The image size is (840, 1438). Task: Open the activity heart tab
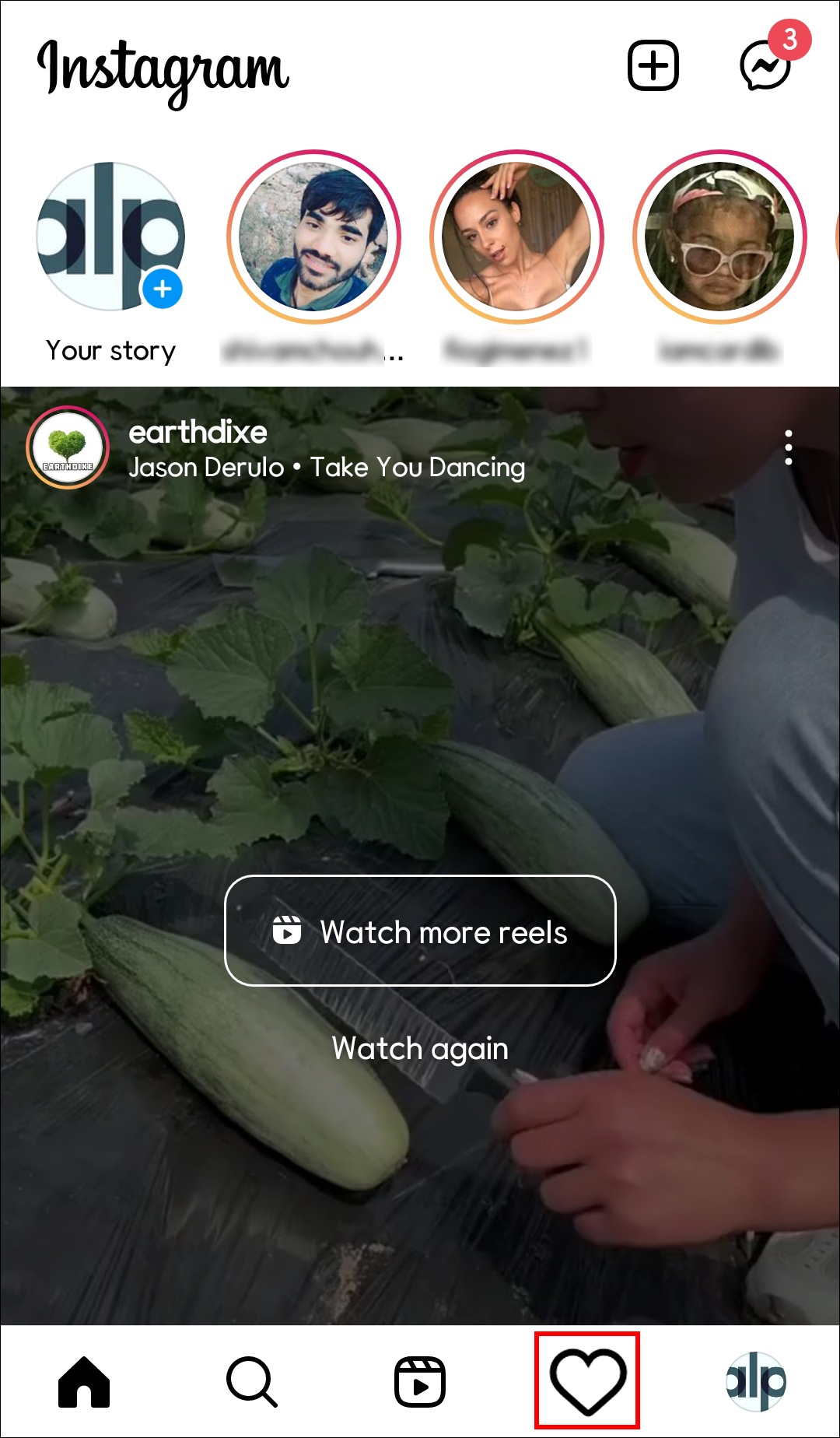click(587, 1382)
